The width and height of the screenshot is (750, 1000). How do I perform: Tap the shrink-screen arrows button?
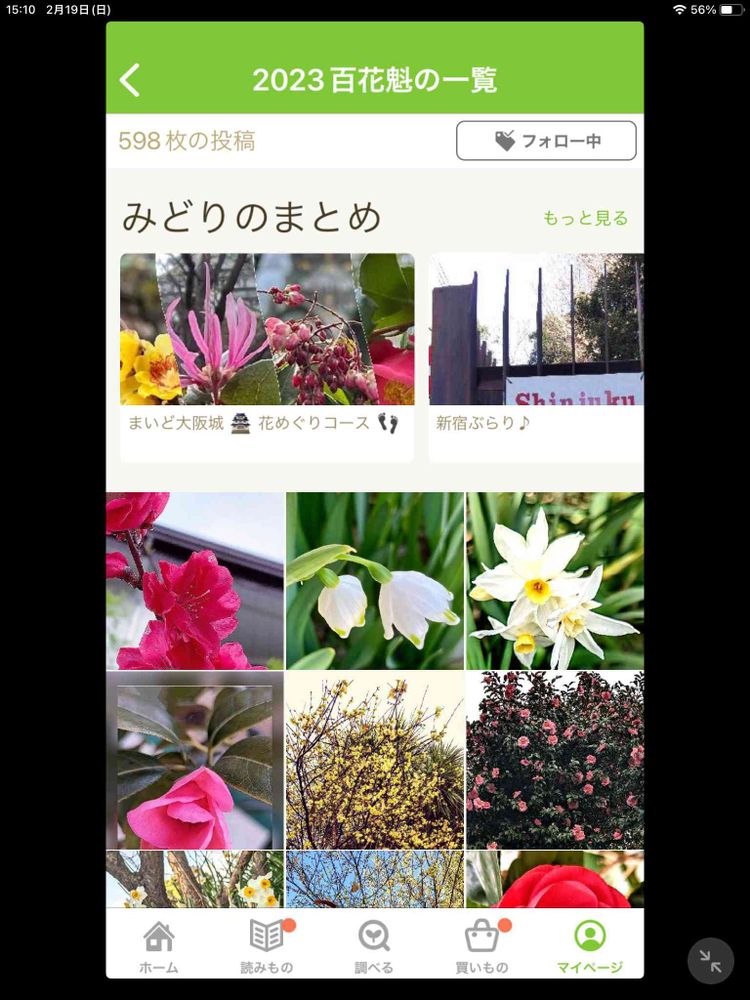click(x=710, y=960)
